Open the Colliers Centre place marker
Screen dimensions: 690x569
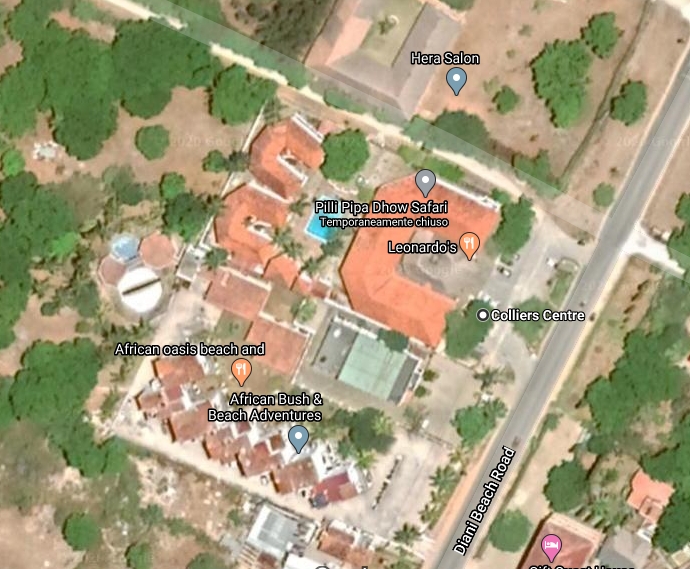(483, 315)
